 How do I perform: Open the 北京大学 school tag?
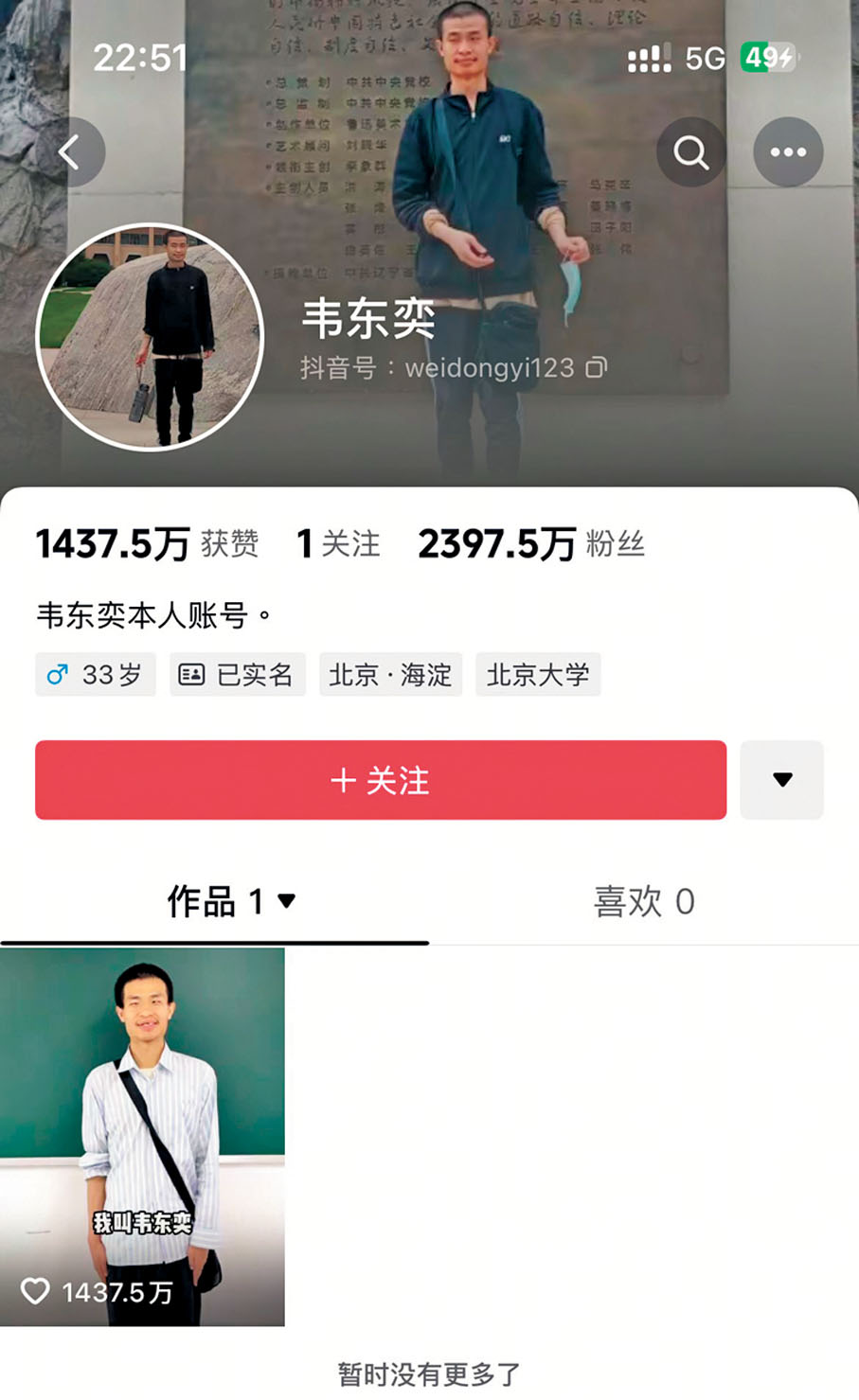538,675
